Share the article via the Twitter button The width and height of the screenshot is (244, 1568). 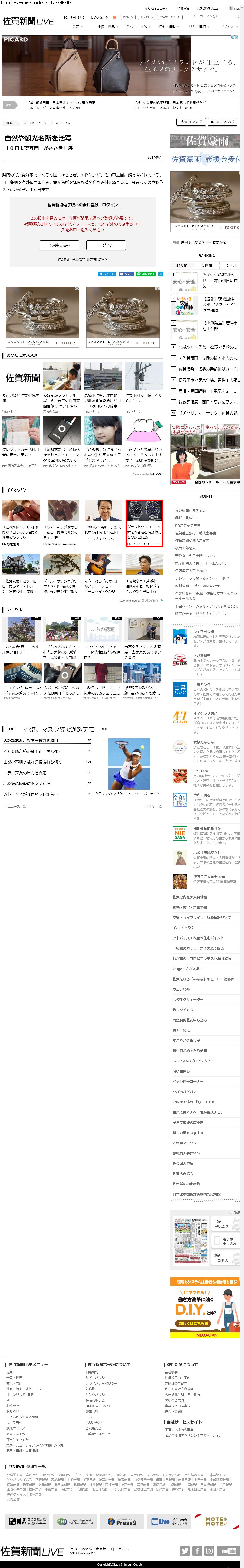coord(108,274)
